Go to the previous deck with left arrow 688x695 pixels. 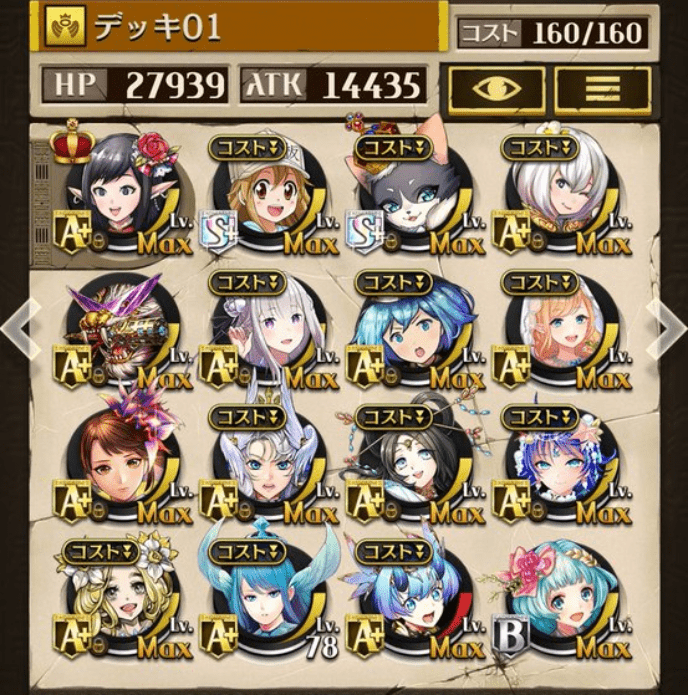20,325
